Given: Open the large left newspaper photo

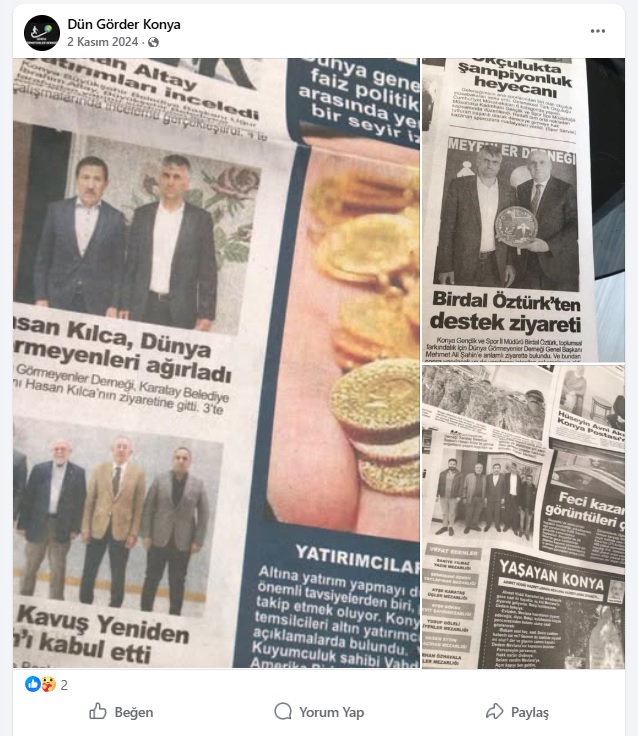Looking at the screenshot, I should tap(216, 363).
